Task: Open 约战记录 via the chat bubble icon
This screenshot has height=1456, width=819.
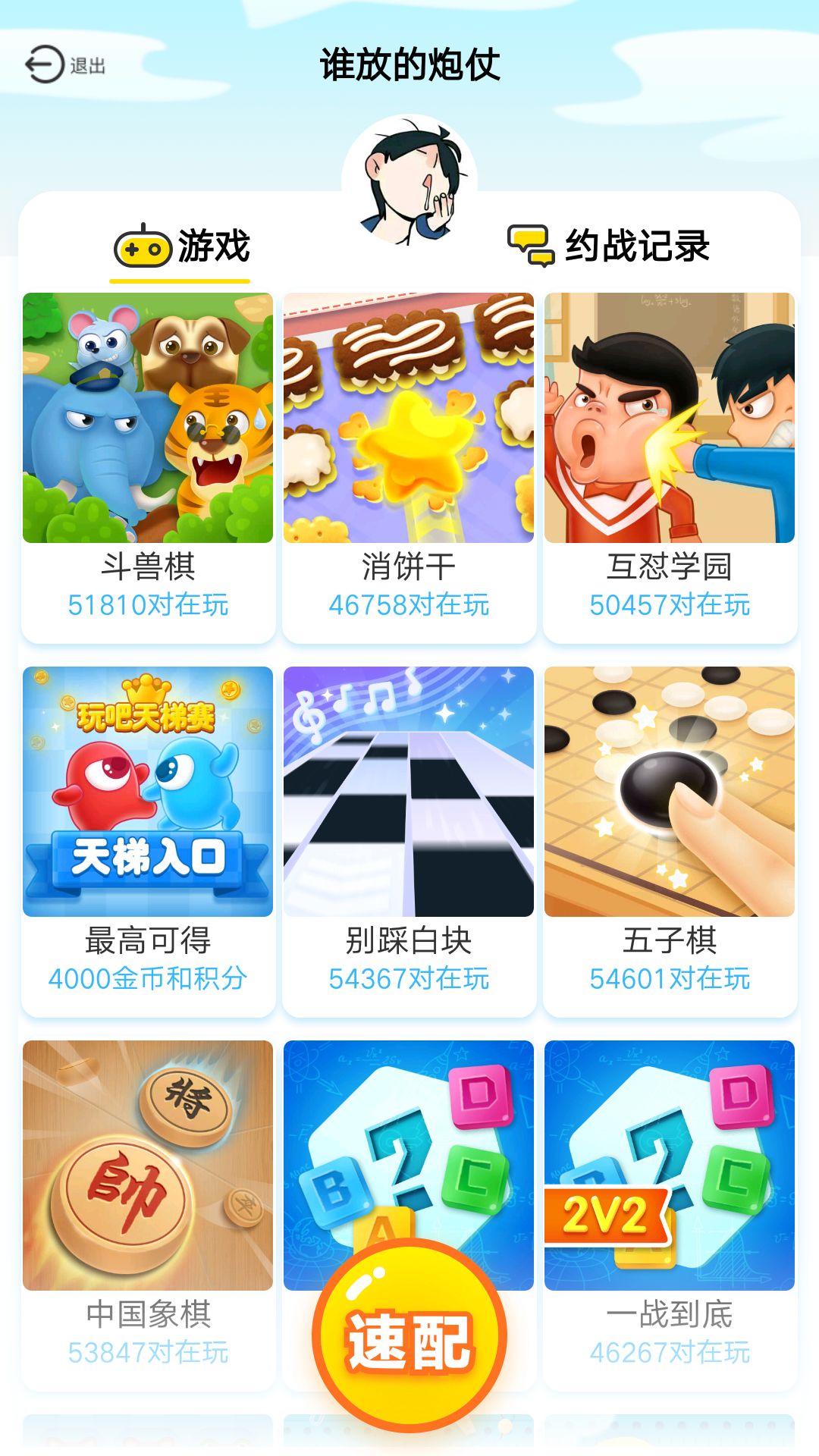Action: [x=532, y=244]
